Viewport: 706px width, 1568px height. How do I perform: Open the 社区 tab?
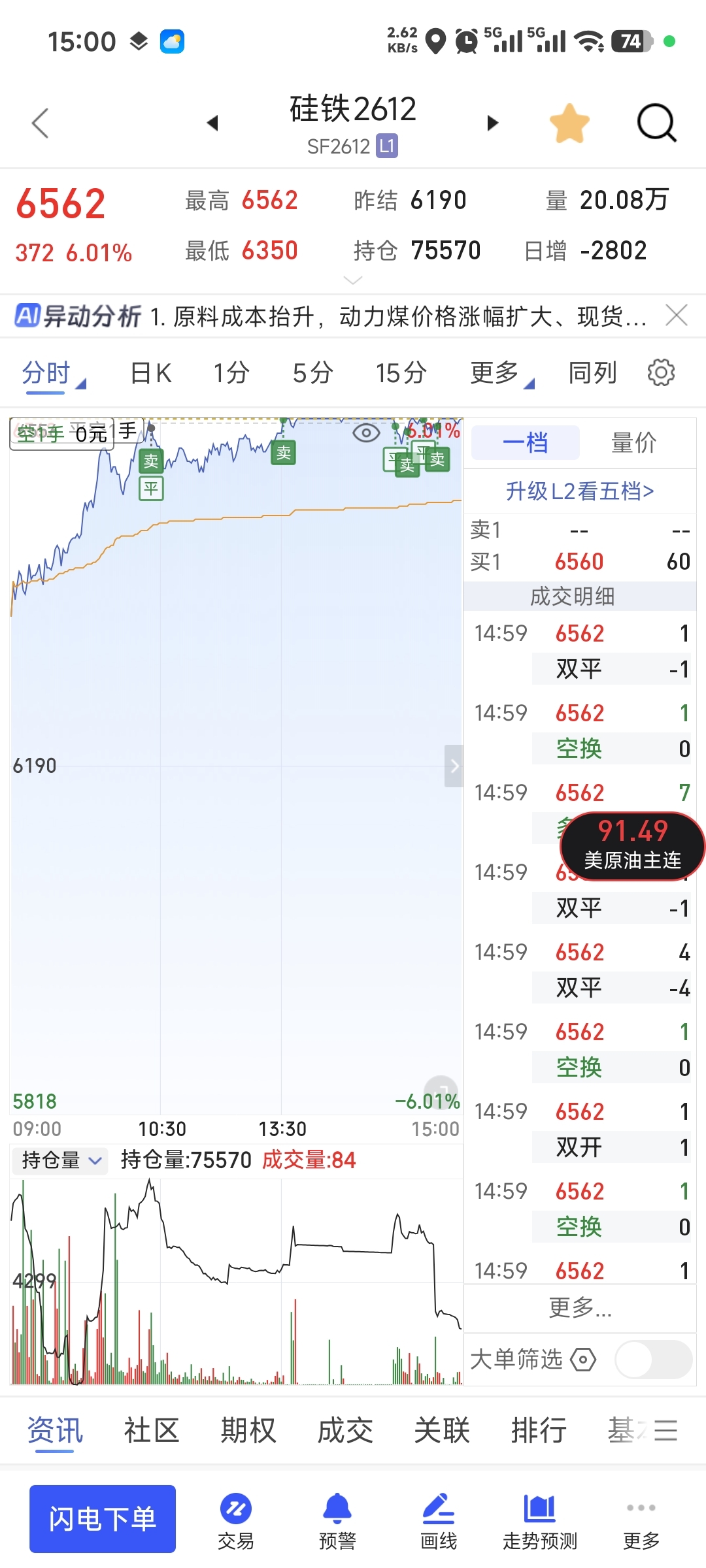[152, 1430]
